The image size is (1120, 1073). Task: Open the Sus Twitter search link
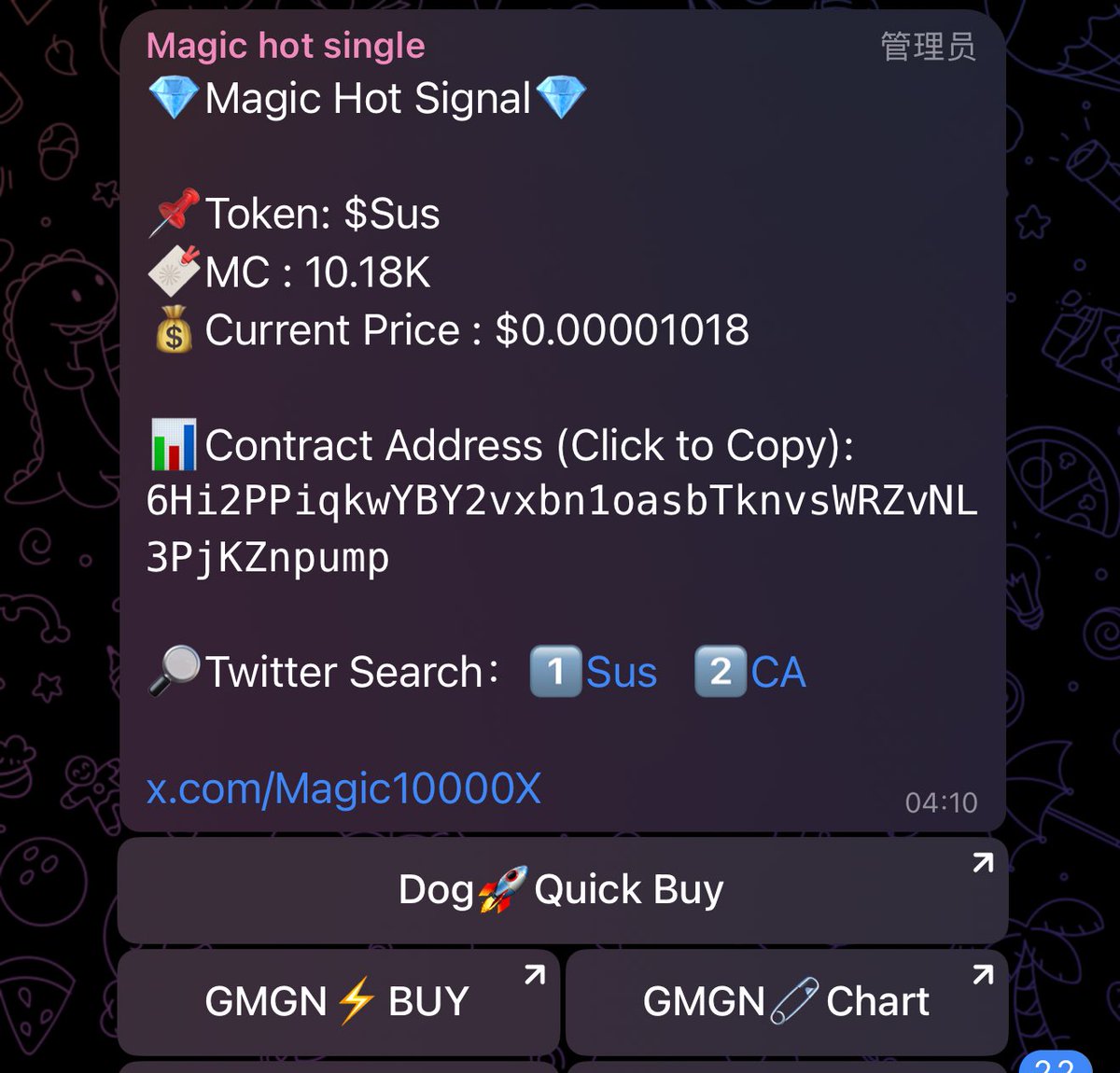621,673
